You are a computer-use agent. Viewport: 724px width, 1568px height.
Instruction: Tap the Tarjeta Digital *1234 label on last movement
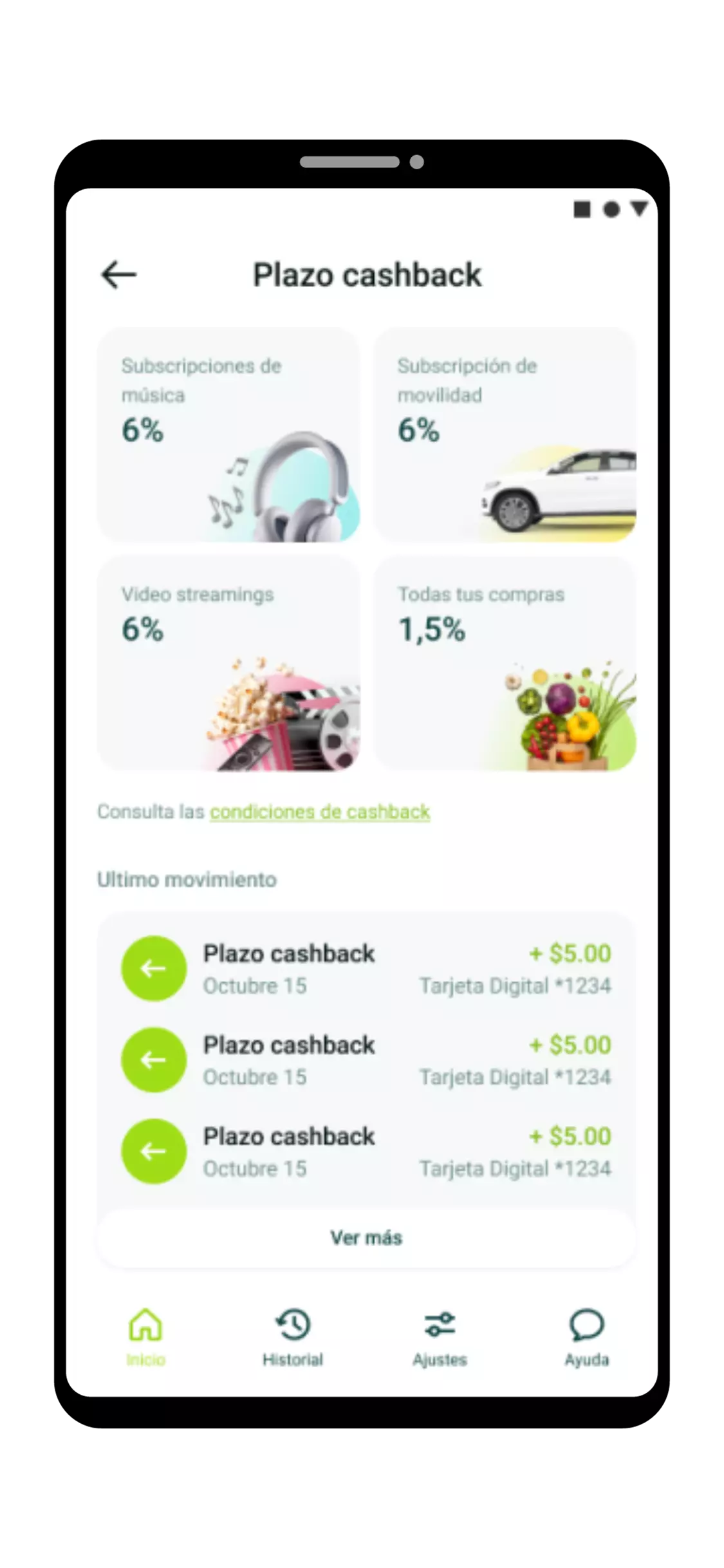point(516,1168)
